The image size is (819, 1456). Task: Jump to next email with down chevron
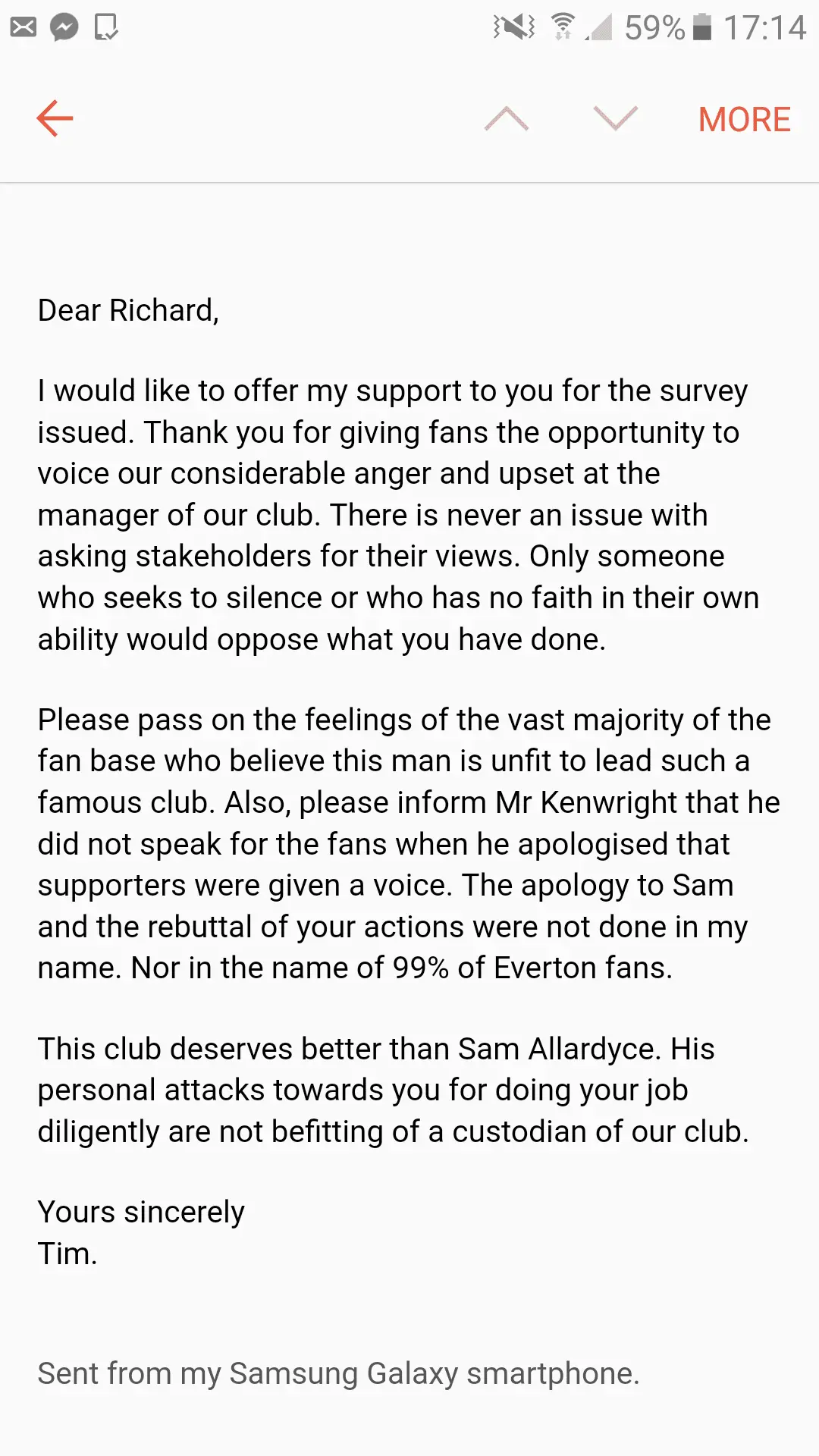pos(615,119)
